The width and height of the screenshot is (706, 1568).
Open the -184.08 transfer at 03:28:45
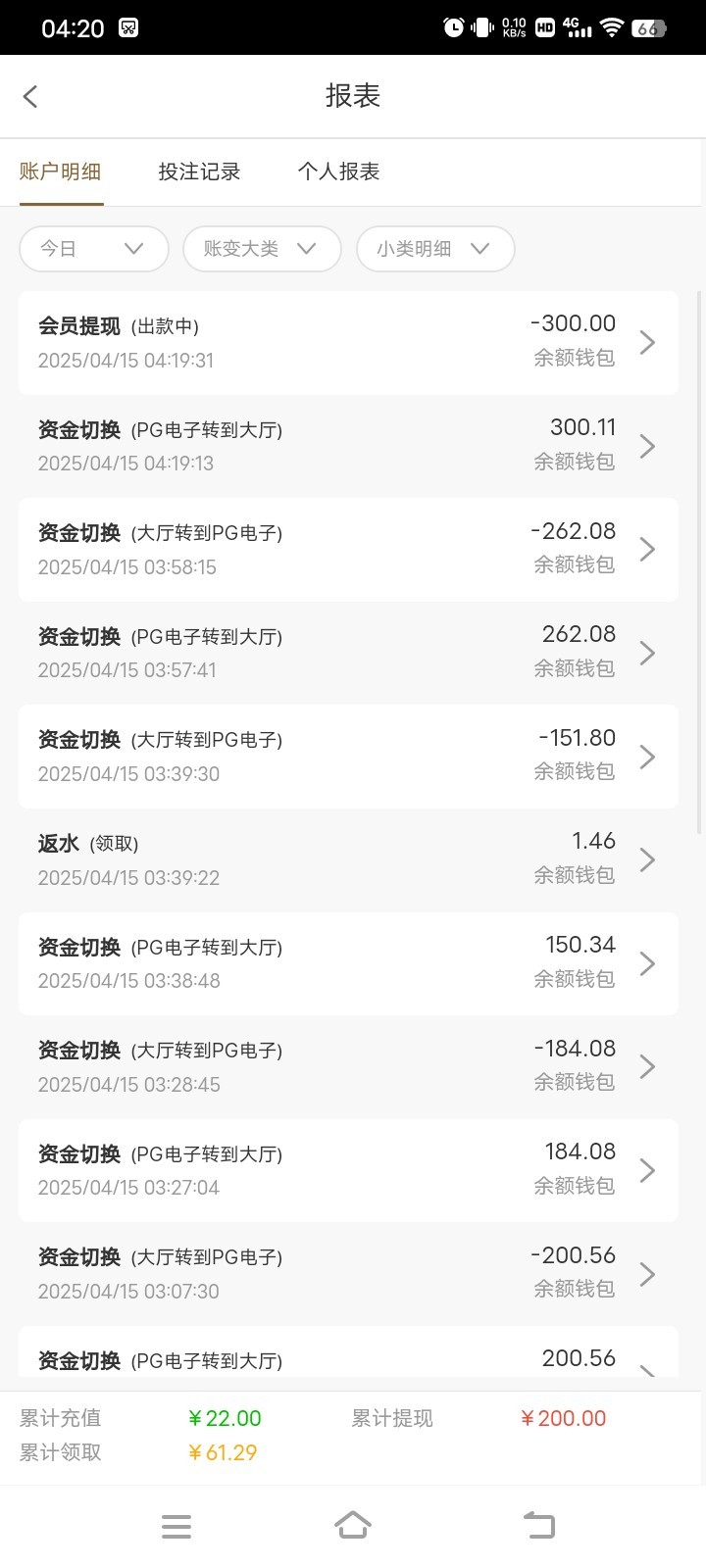(348, 1066)
